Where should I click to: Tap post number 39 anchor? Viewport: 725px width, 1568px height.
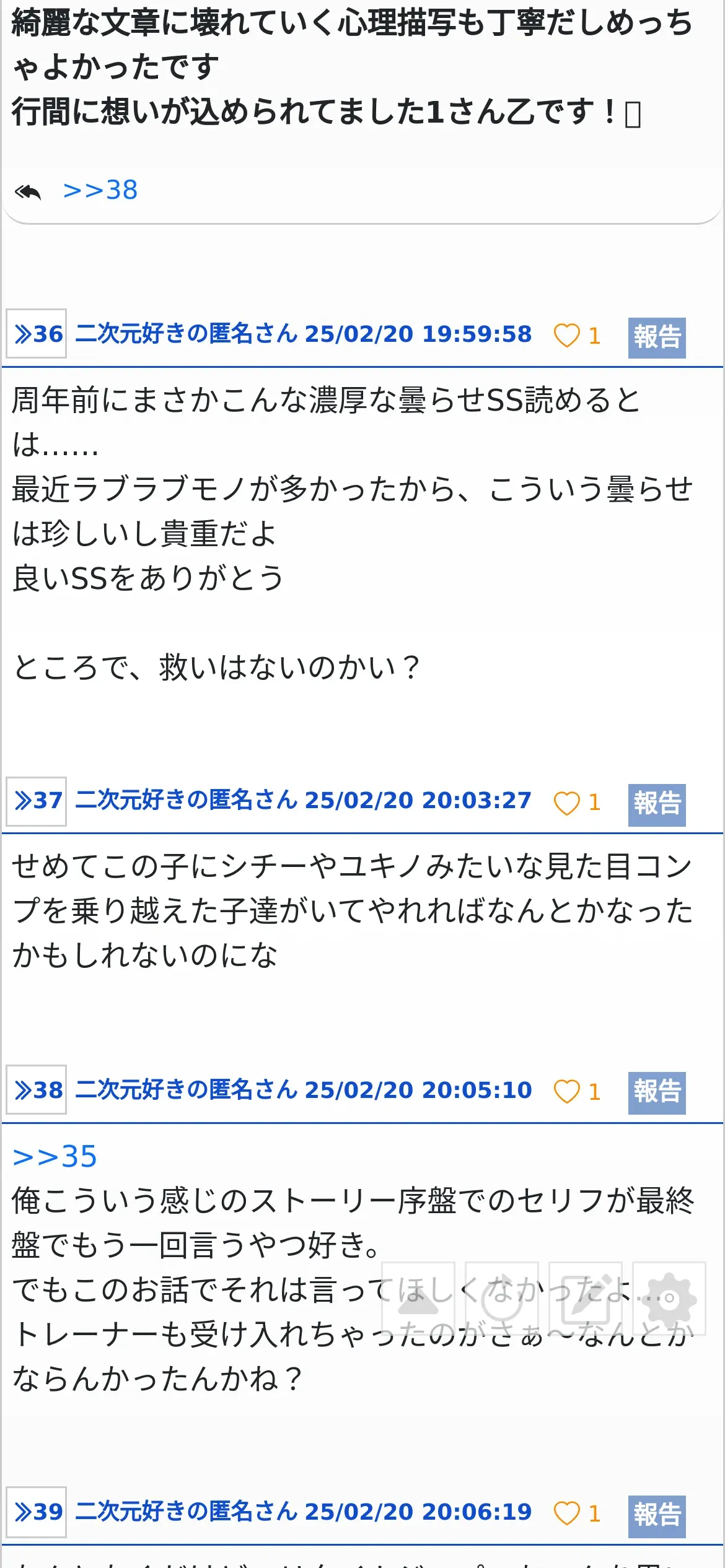pos(37,1512)
